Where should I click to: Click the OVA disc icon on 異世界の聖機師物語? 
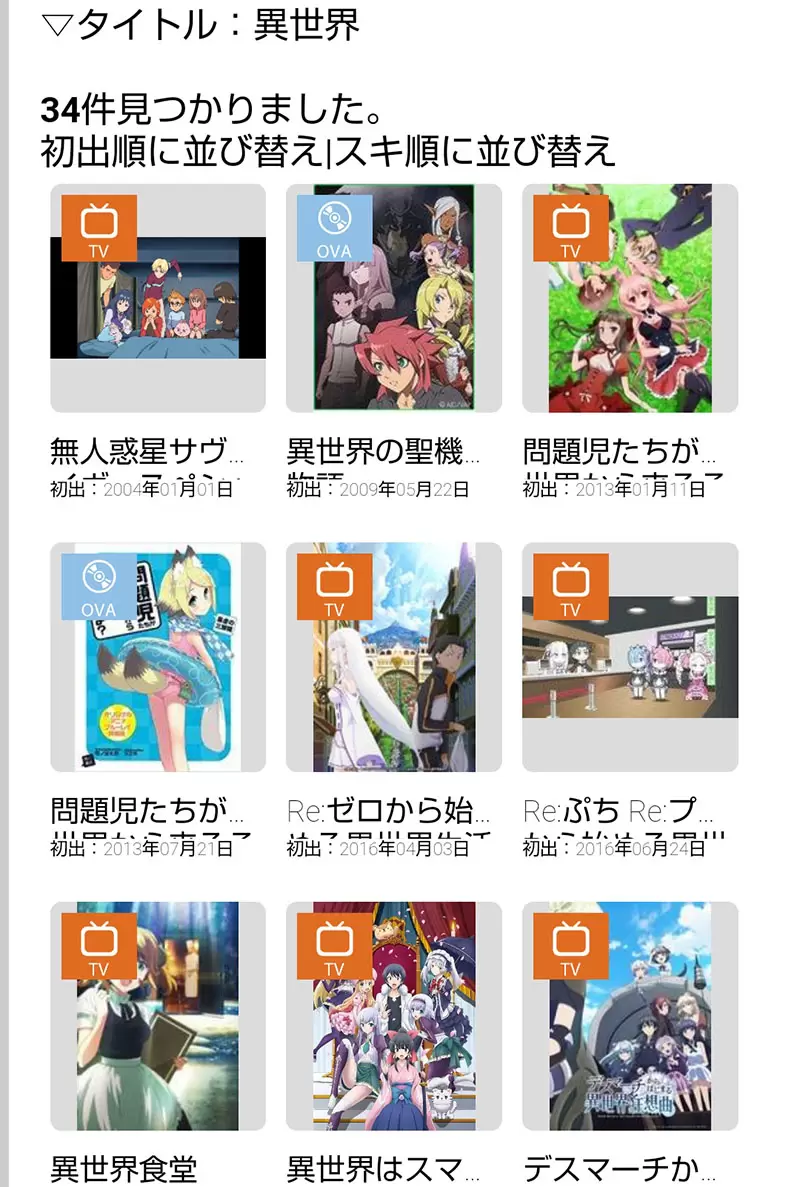pyautogui.click(x=334, y=228)
